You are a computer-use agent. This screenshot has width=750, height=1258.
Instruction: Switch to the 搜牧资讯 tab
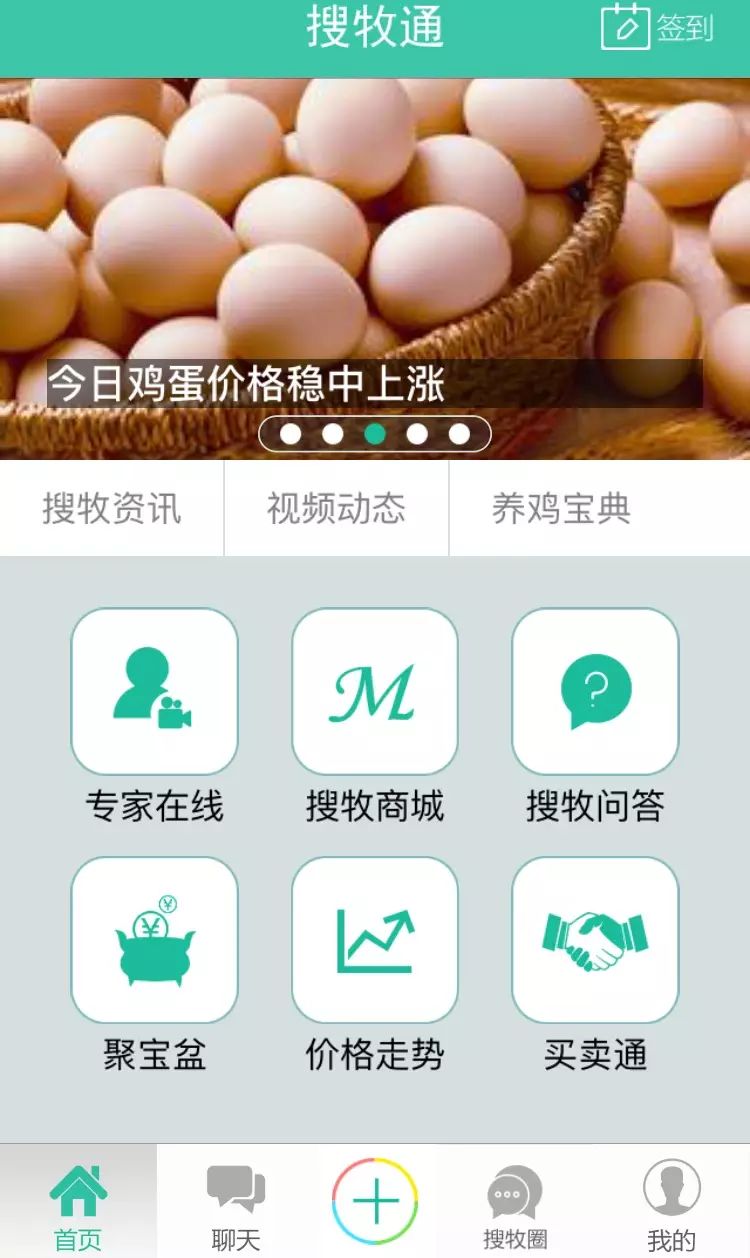tap(112, 509)
